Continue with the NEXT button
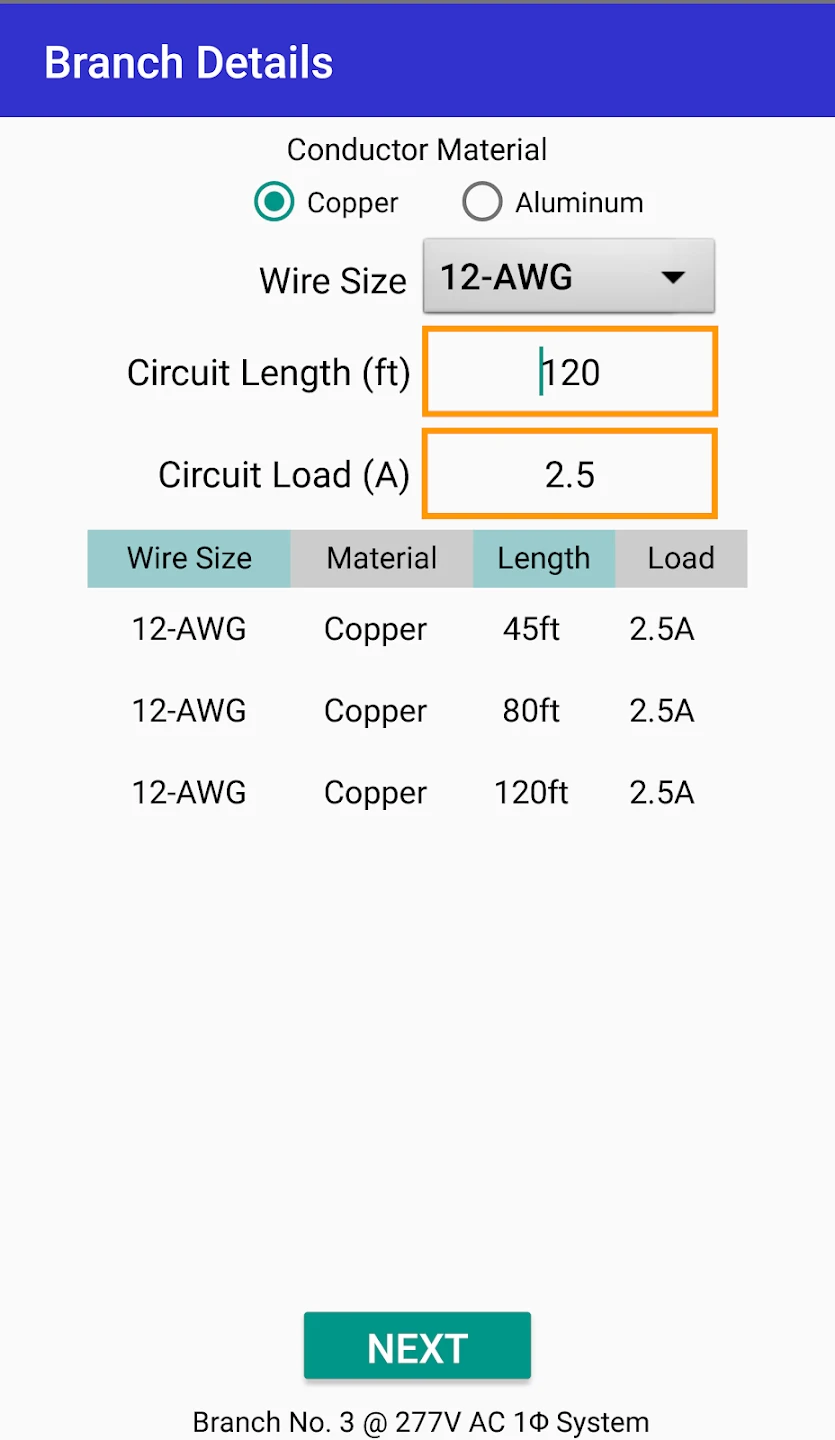The height and width of the screenshot is (1440, 835). [417, 1347]
